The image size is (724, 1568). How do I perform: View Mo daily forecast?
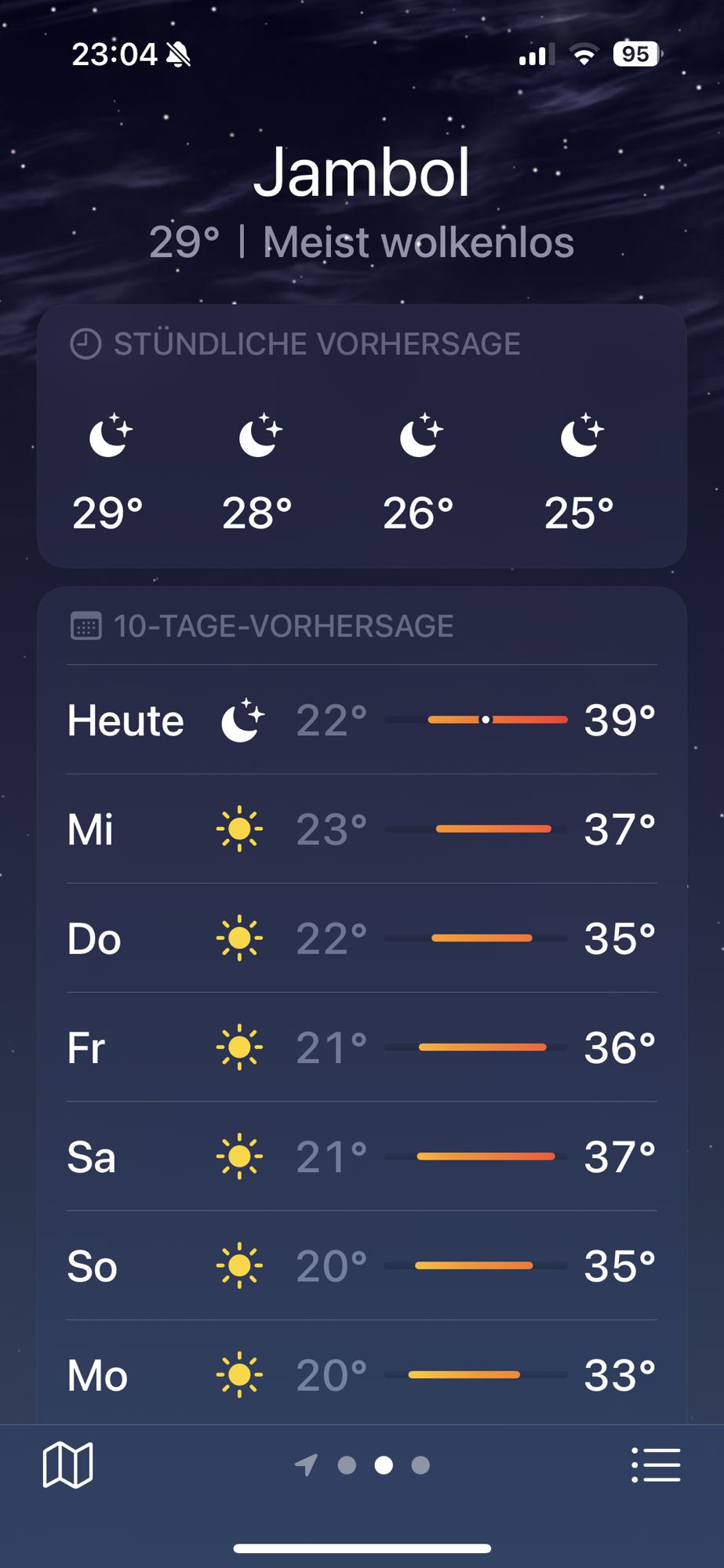click(x=362, y=1374)
